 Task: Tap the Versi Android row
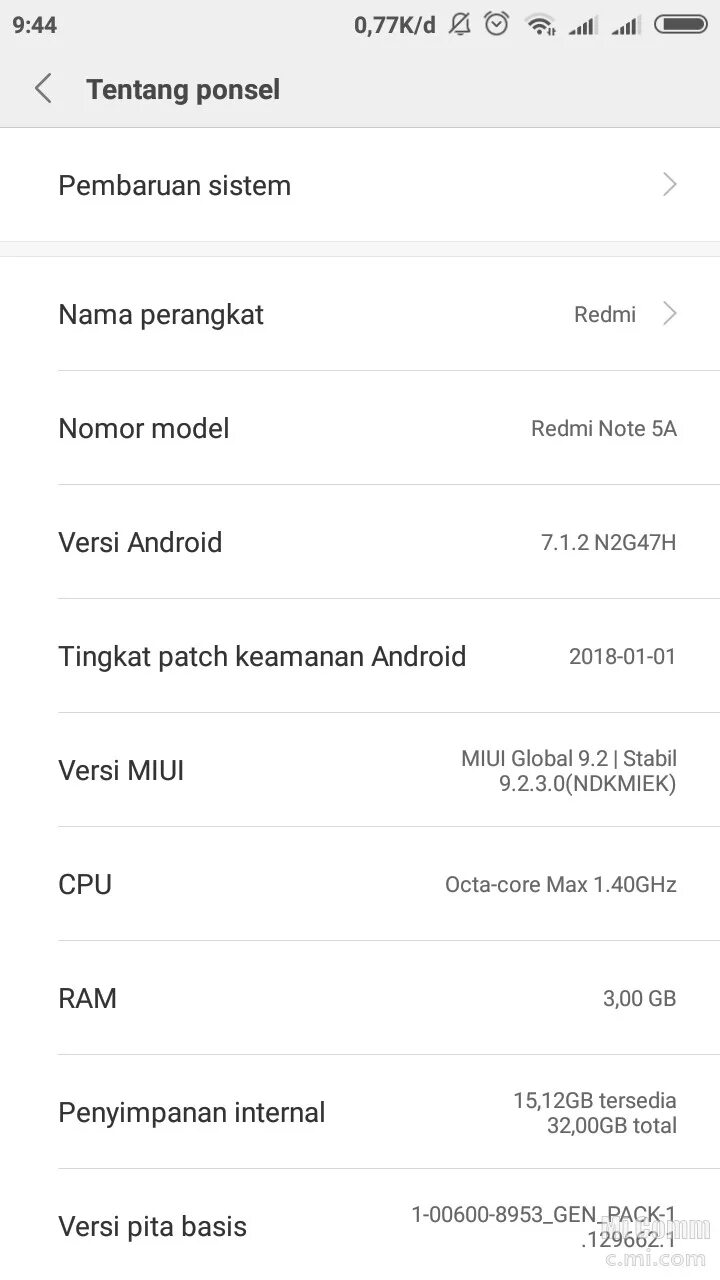[360, 542]
